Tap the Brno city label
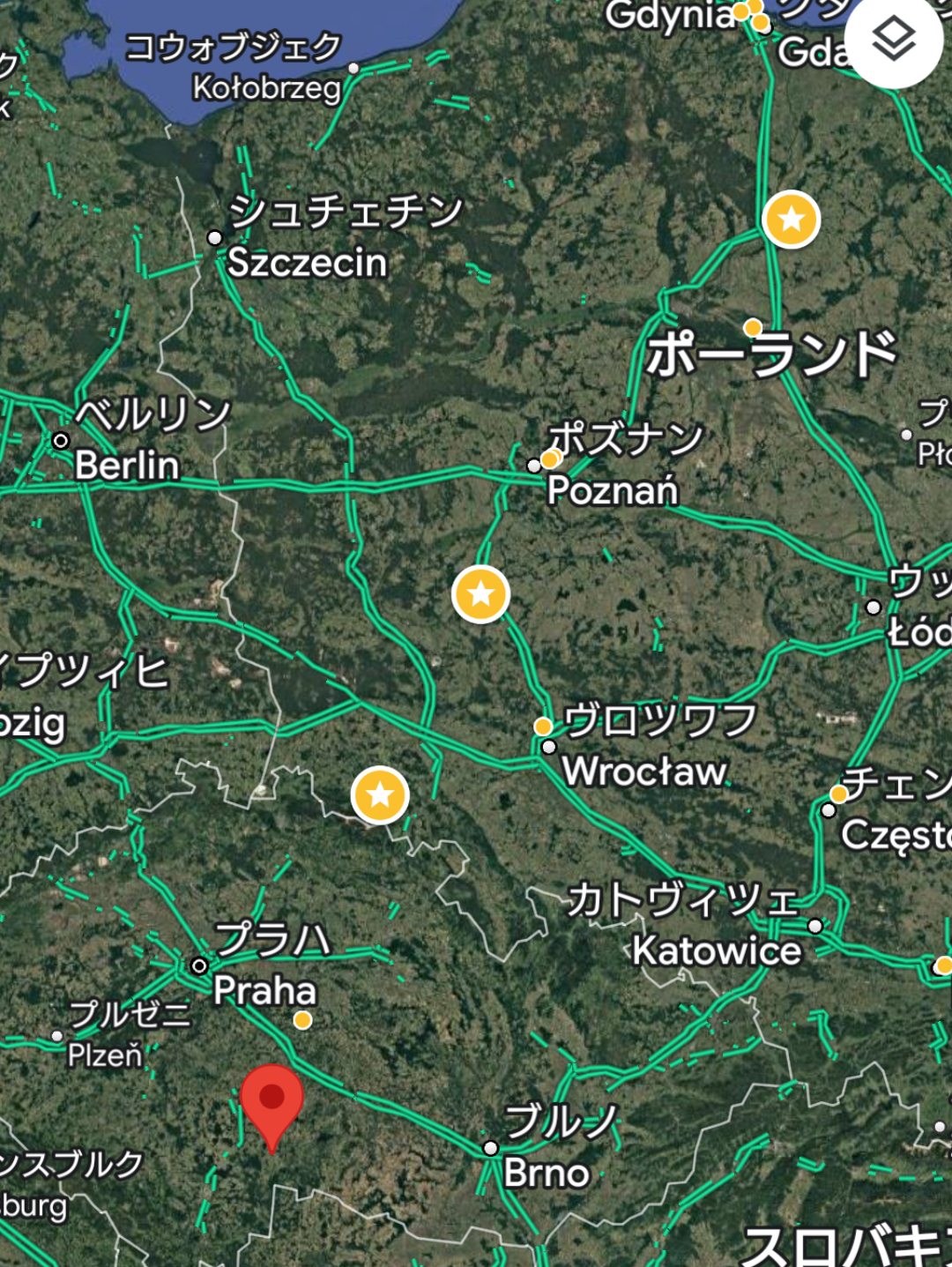952x1267 pixels. (546, 1173)
